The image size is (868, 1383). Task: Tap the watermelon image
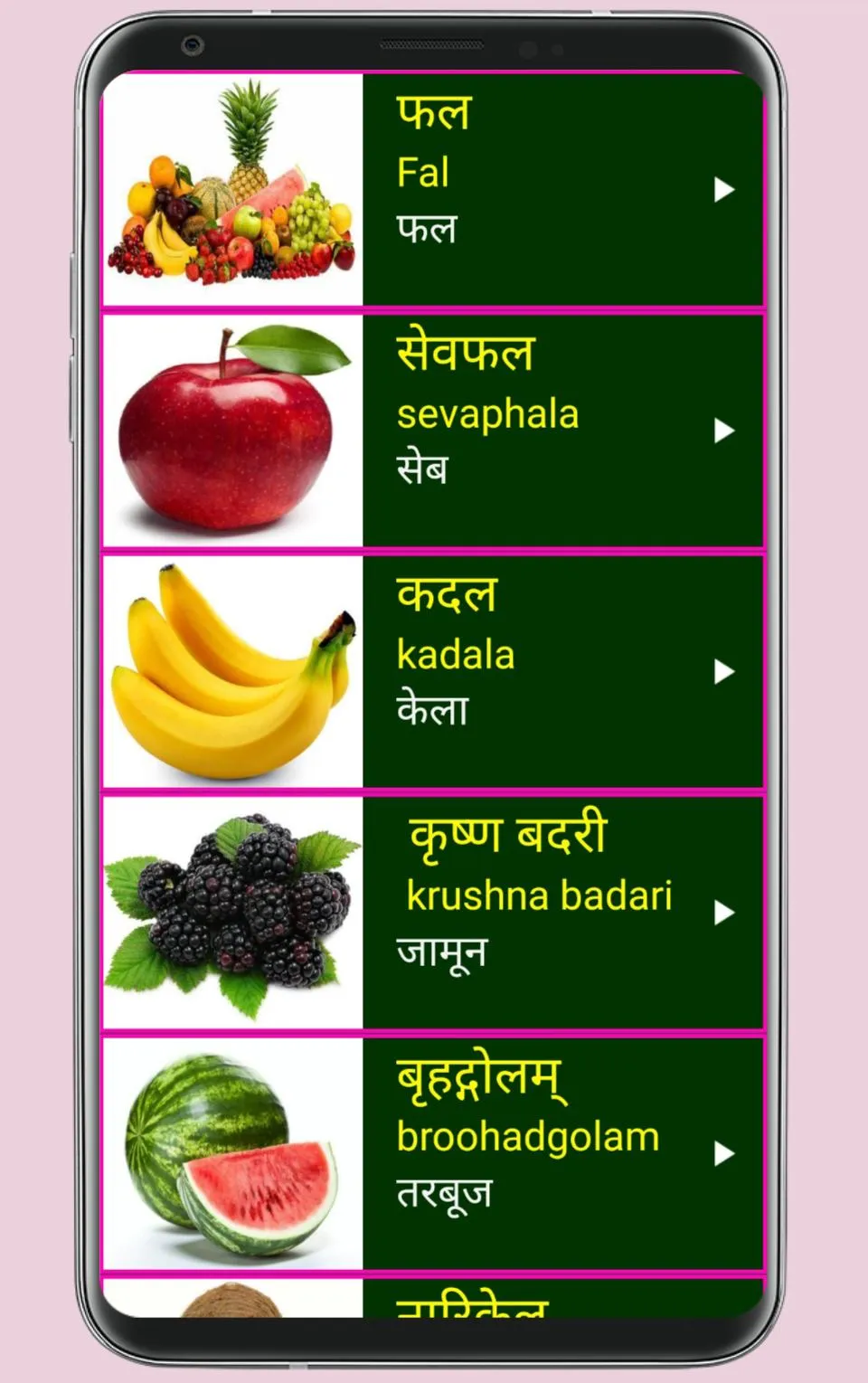[233, 1153]
